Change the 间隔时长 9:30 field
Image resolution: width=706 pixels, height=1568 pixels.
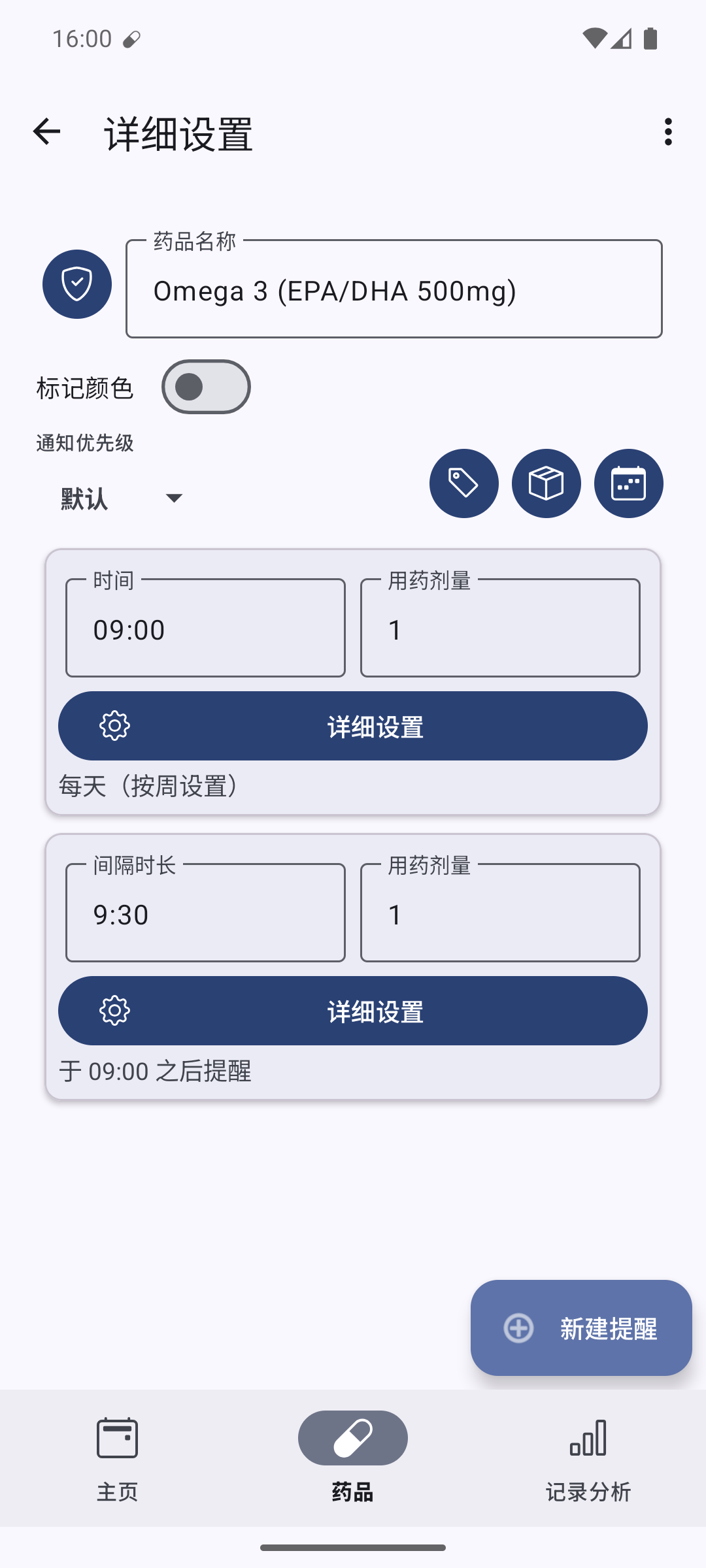point(205,913)
